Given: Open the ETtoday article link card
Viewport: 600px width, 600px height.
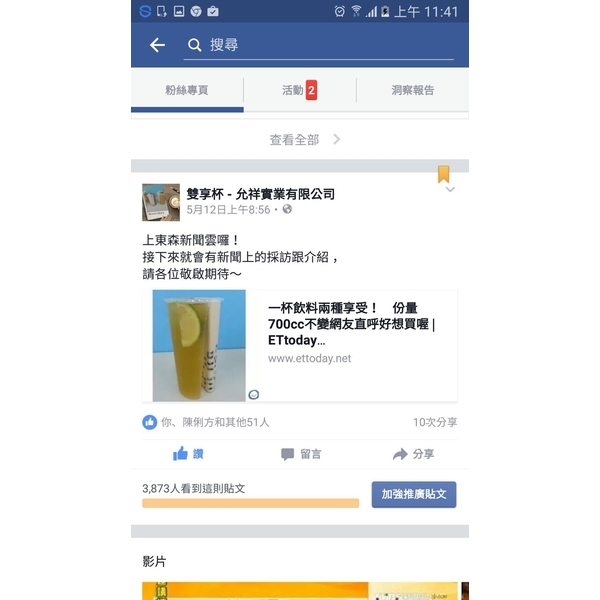Looking at the screenshot, I should [305, 346].
